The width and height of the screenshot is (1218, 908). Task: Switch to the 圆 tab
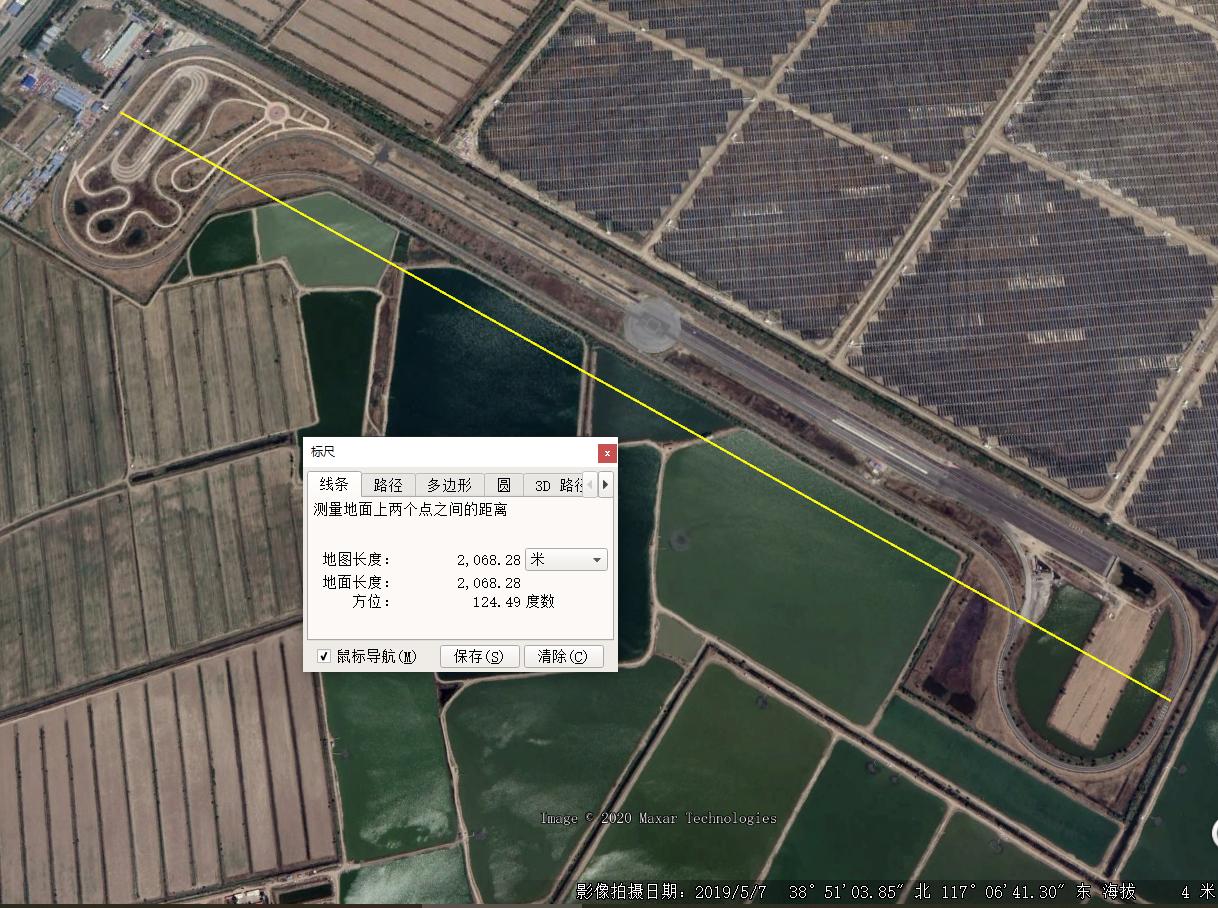tap(504, 485)
